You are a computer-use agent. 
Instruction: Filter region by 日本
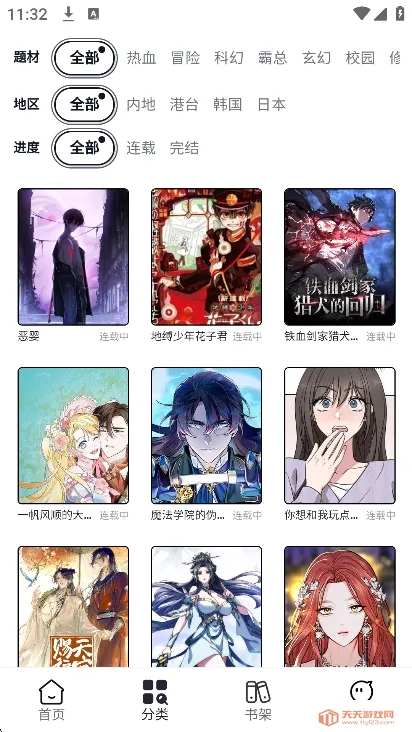click(x=272, y=104)
